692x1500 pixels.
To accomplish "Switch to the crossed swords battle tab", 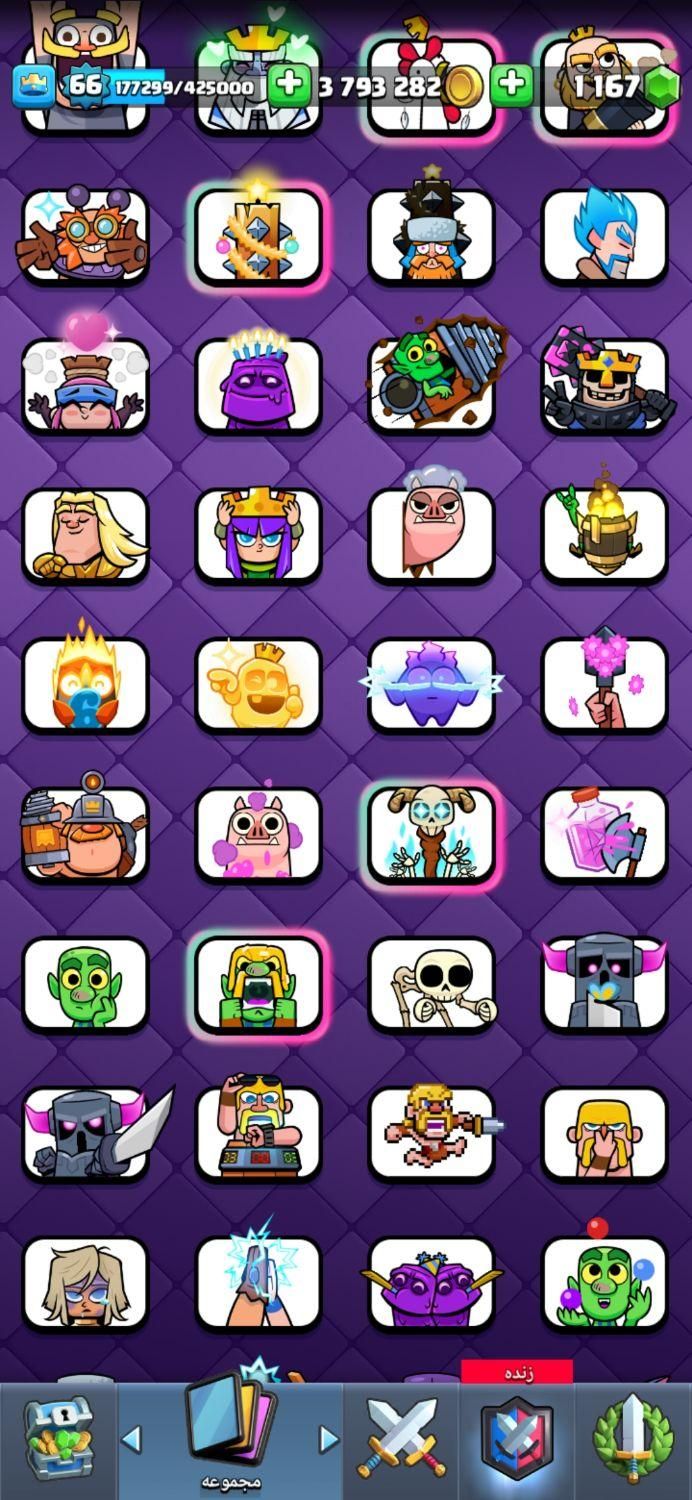I will coord(402,1440).
